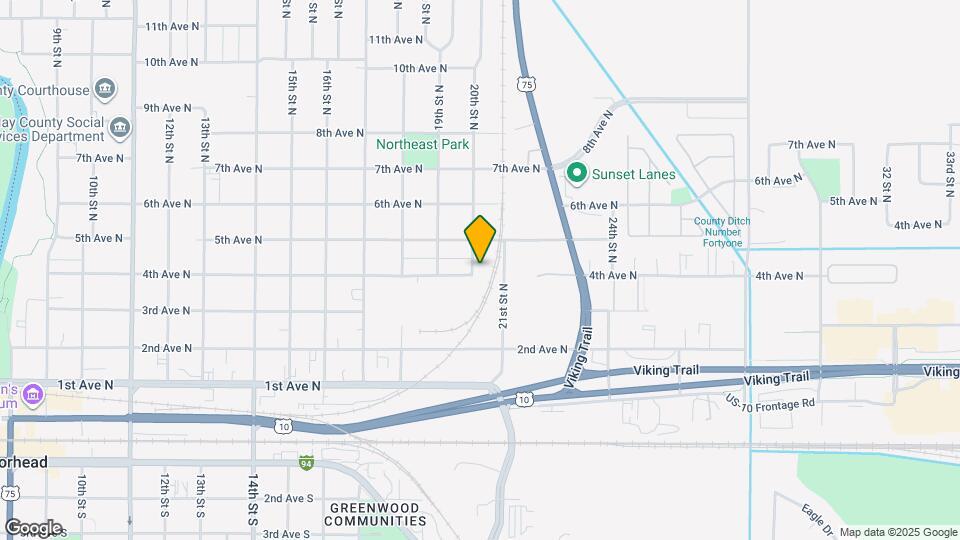
Task: Open County Social Services Department pin
Action: click(120, 128)
